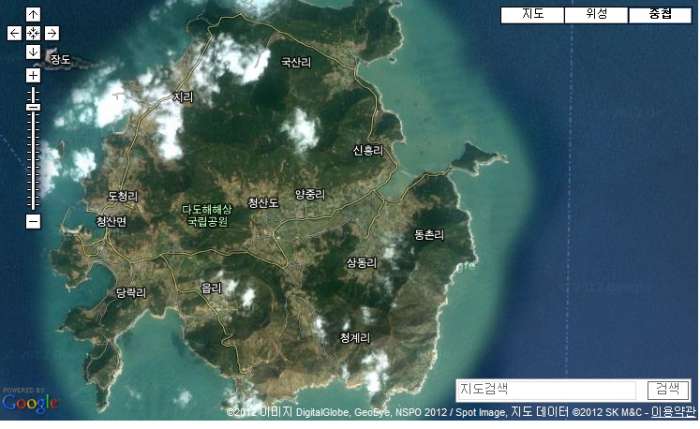Pan the map left with the left arrow
This screenshot has width=700, height=429.
coord(14,33)
